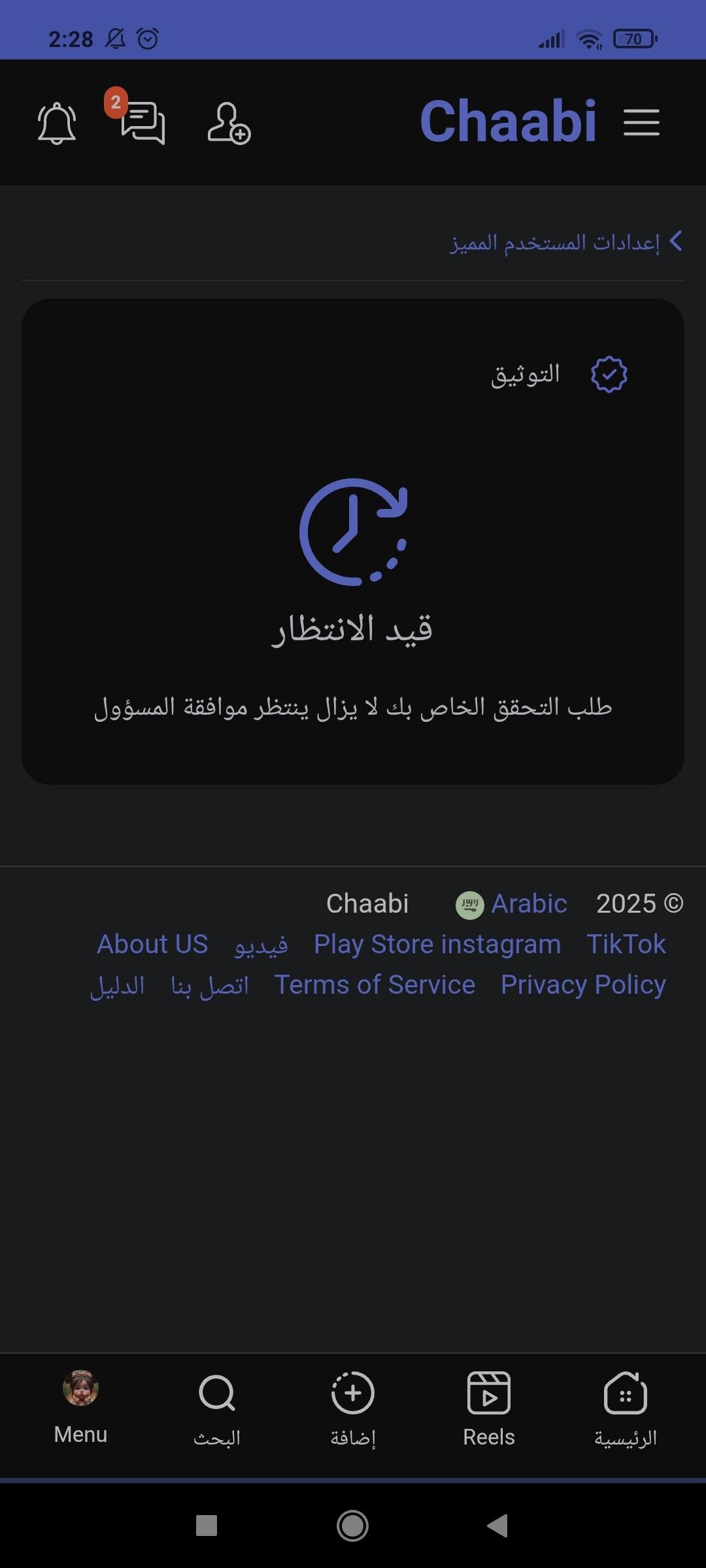706x1568 pixels.
Task: Open the فيديو footer link
Action: pos(261,945)
